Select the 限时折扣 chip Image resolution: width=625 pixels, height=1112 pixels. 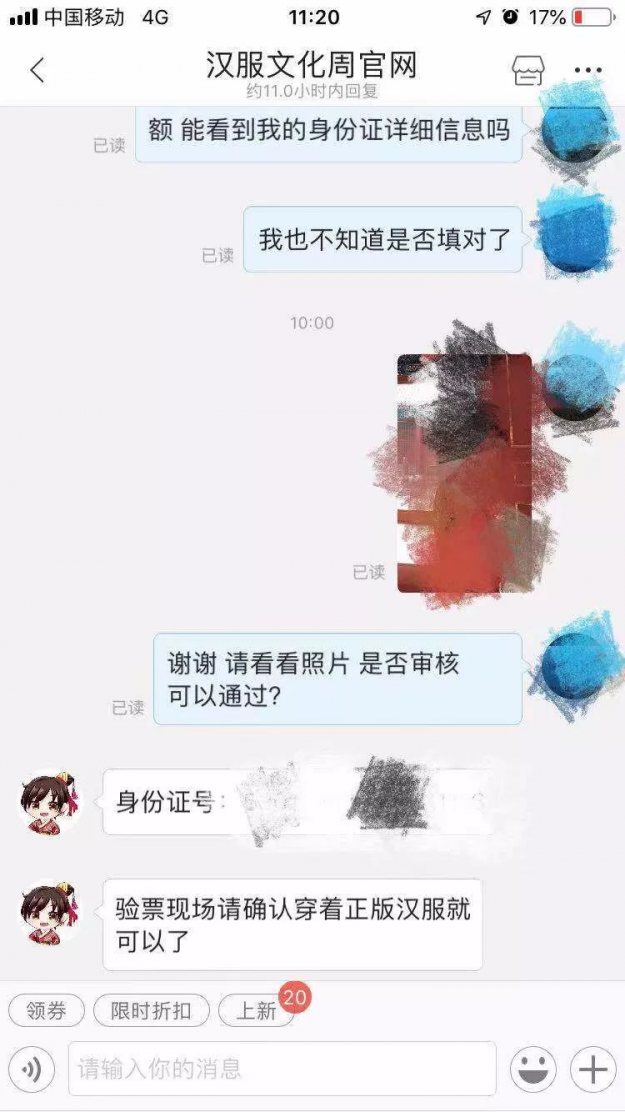(151, 1011)
